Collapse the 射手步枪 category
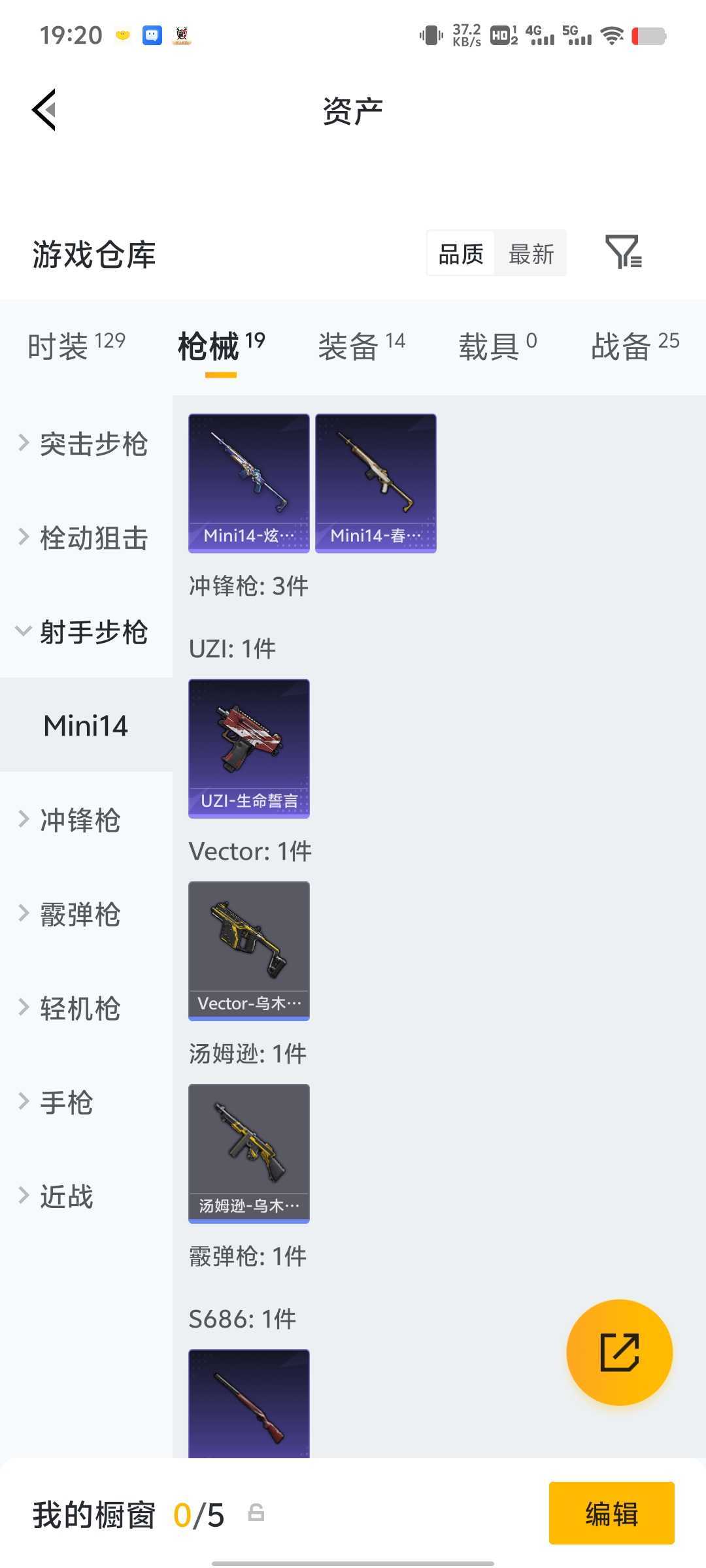 click(x=85, y=632)
